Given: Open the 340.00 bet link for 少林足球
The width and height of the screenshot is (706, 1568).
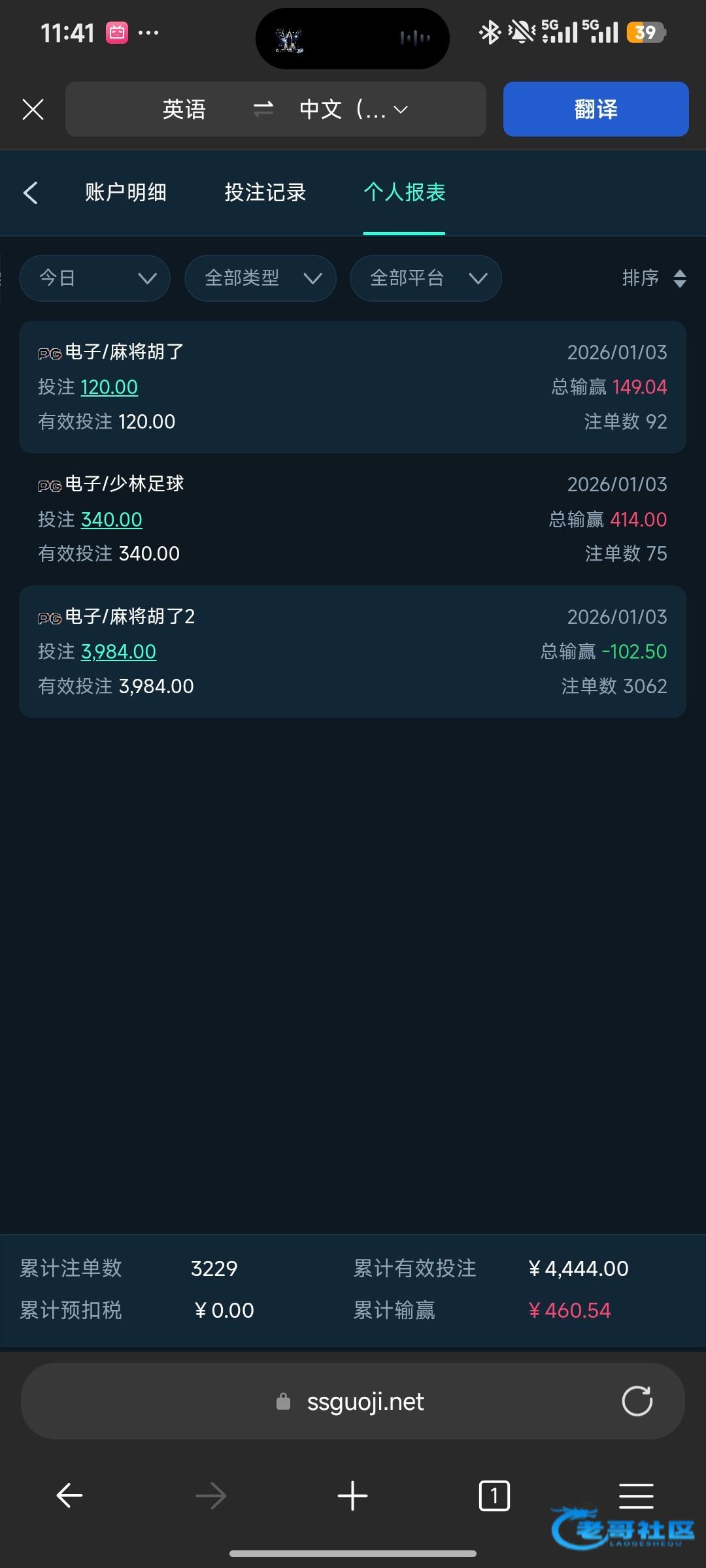Looking at the screenshot, I should [x=112, y=520].
